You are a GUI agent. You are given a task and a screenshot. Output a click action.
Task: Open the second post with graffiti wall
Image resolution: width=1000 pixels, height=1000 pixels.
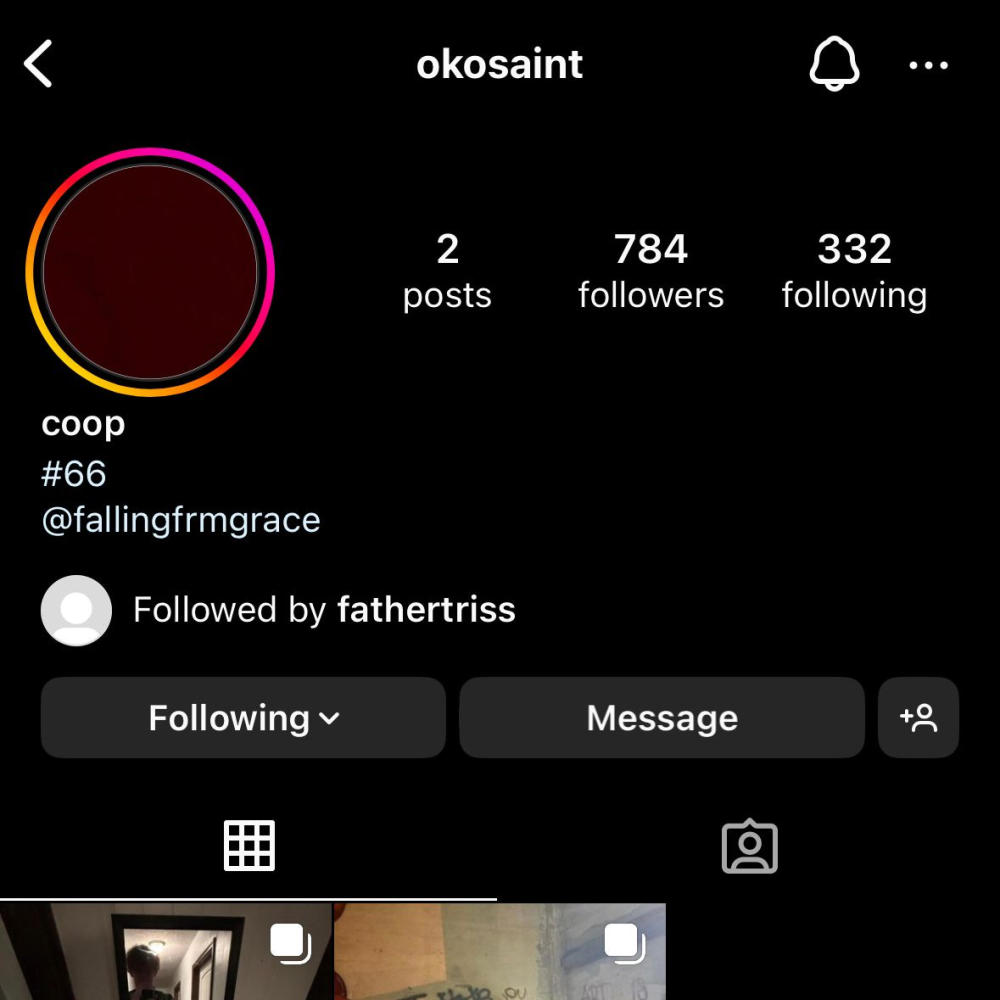tap(498, 952)
